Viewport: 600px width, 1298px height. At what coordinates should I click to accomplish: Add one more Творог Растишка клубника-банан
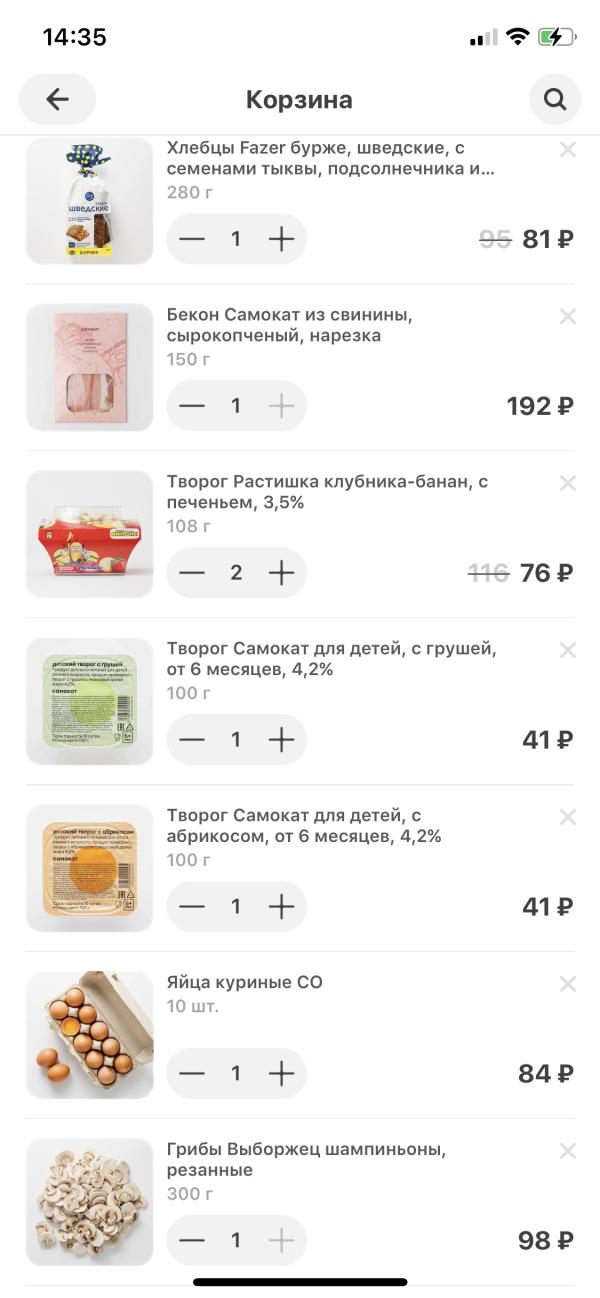click(281, 573)
